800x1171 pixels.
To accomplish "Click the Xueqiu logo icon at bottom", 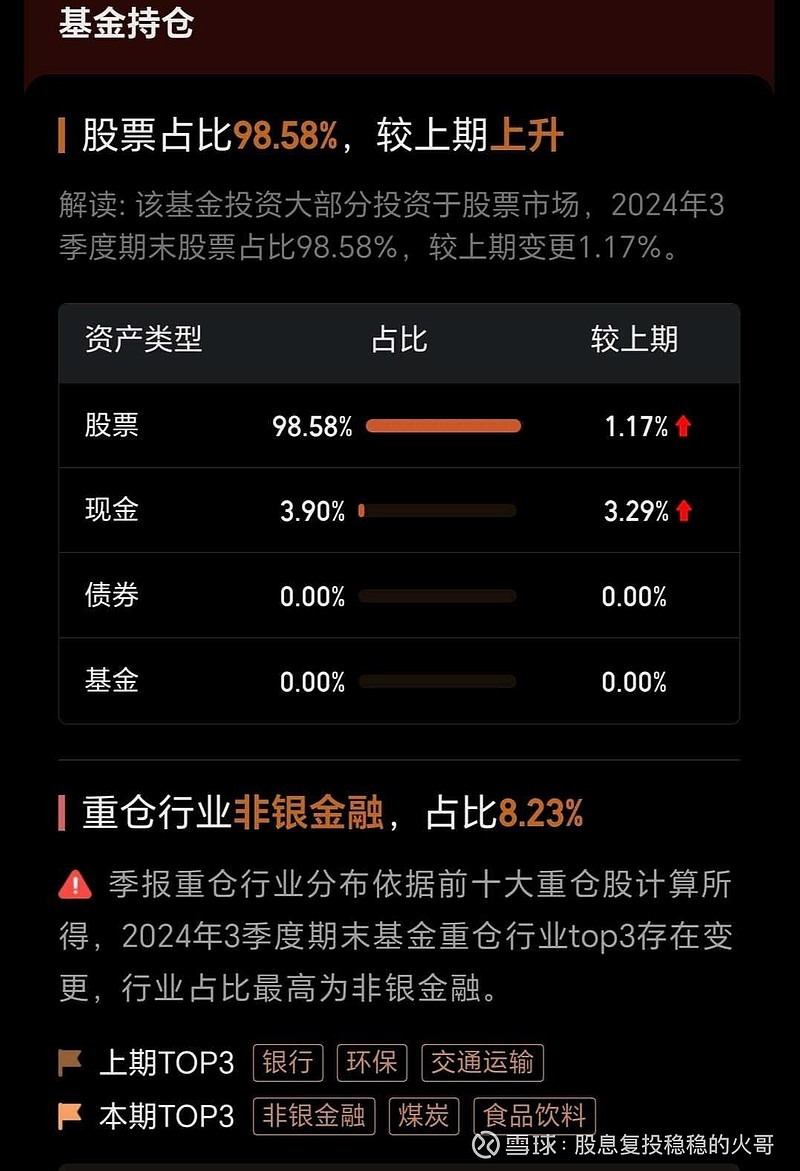I will (487, 1144).
